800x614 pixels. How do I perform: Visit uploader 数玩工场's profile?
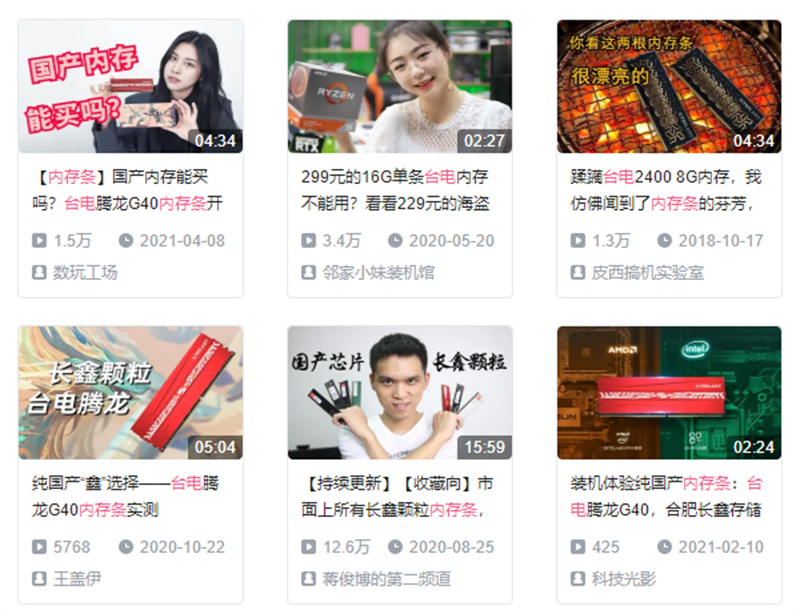[x=85, y=272]
